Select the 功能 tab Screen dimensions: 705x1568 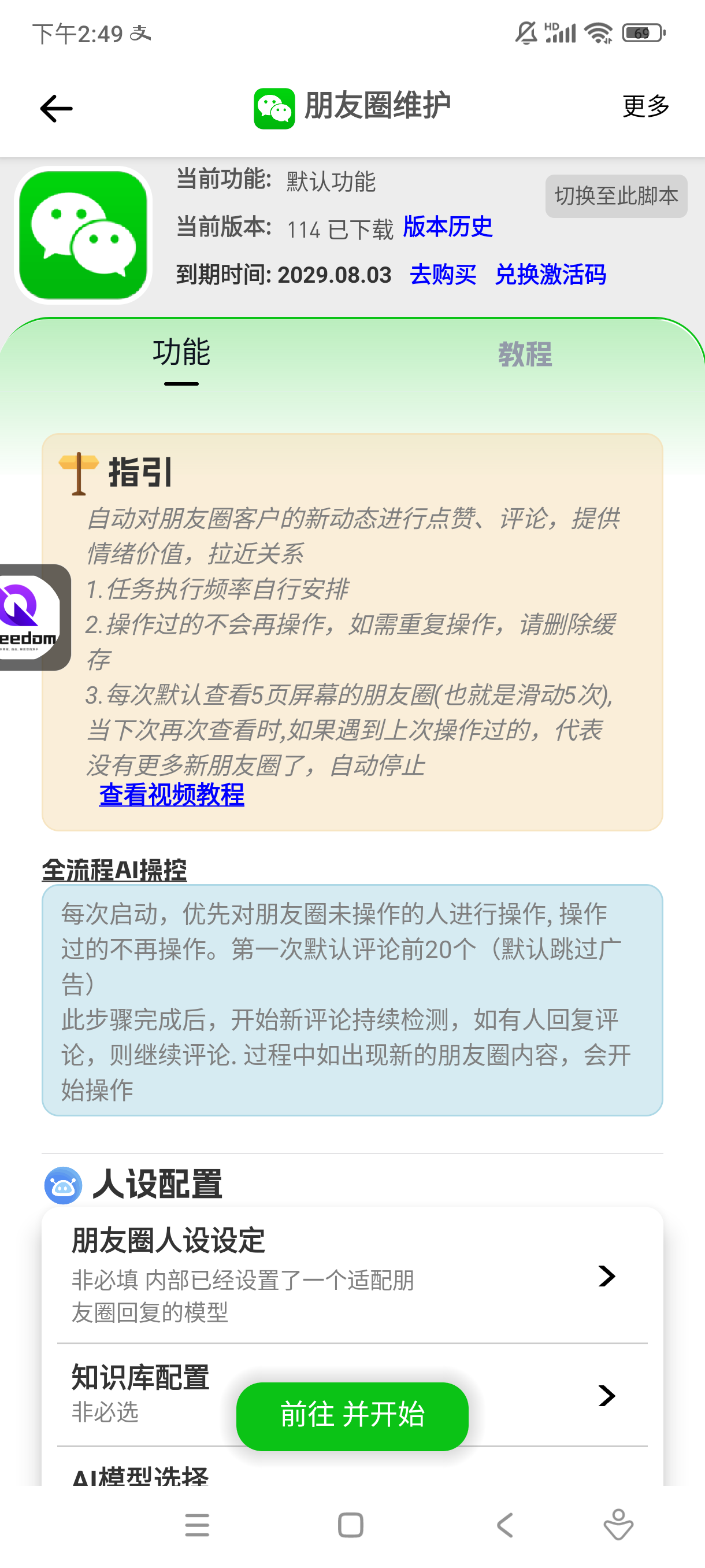click(x=181, y=354)
